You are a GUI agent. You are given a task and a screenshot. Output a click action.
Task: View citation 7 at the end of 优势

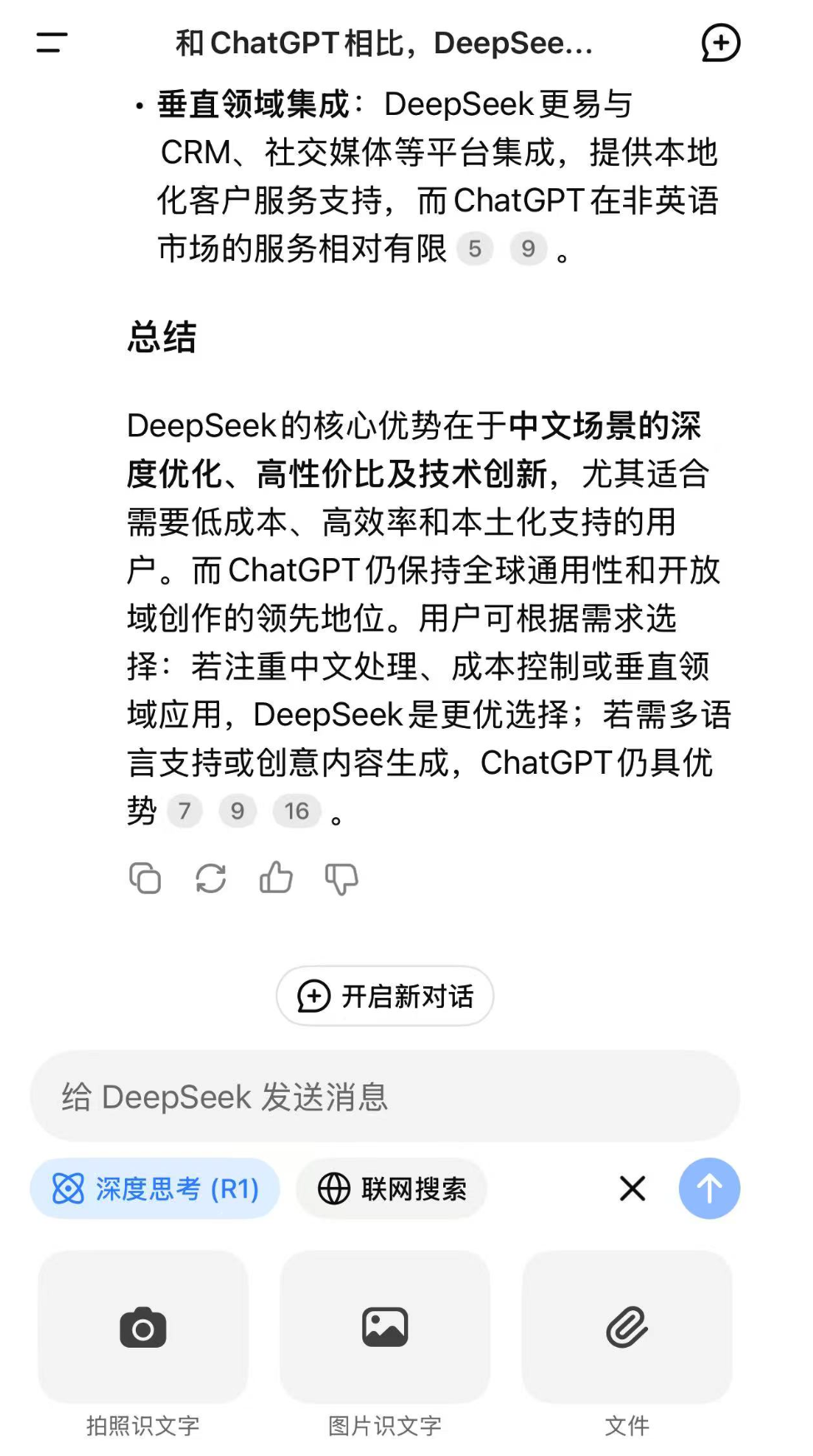tap(185, 810)
